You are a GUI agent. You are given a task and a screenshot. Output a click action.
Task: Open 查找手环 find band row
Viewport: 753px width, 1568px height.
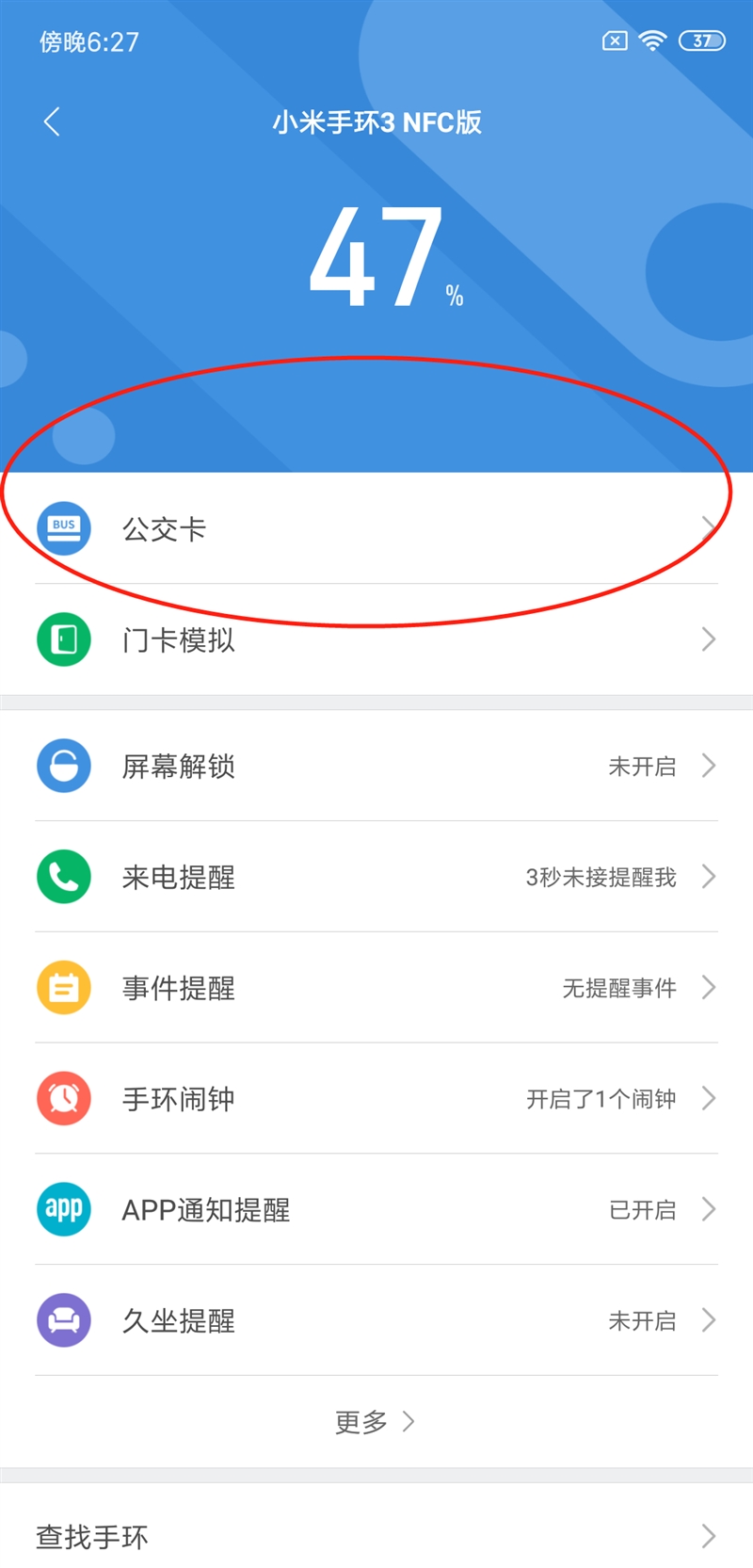(x=376, y=1536)
